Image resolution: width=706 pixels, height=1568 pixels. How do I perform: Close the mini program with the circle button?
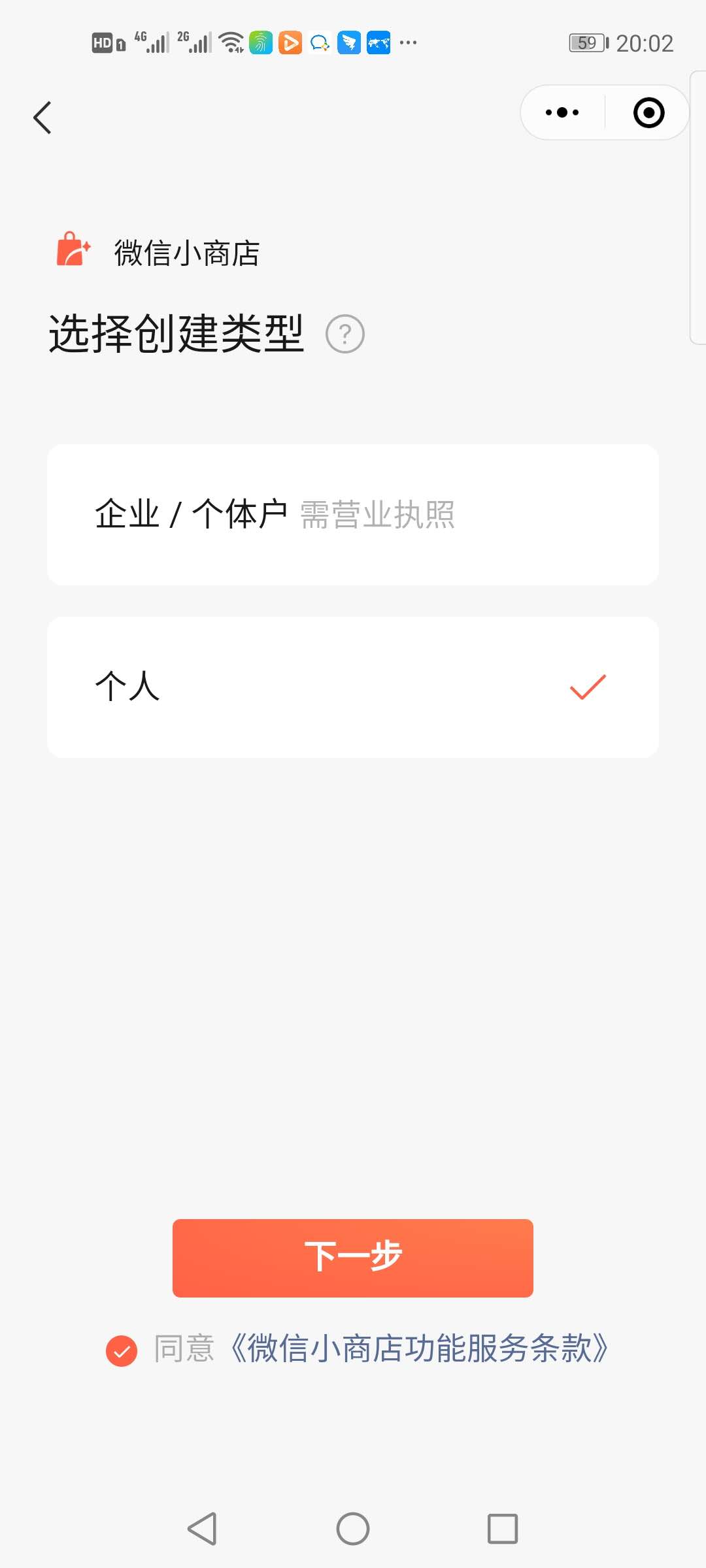648,112
